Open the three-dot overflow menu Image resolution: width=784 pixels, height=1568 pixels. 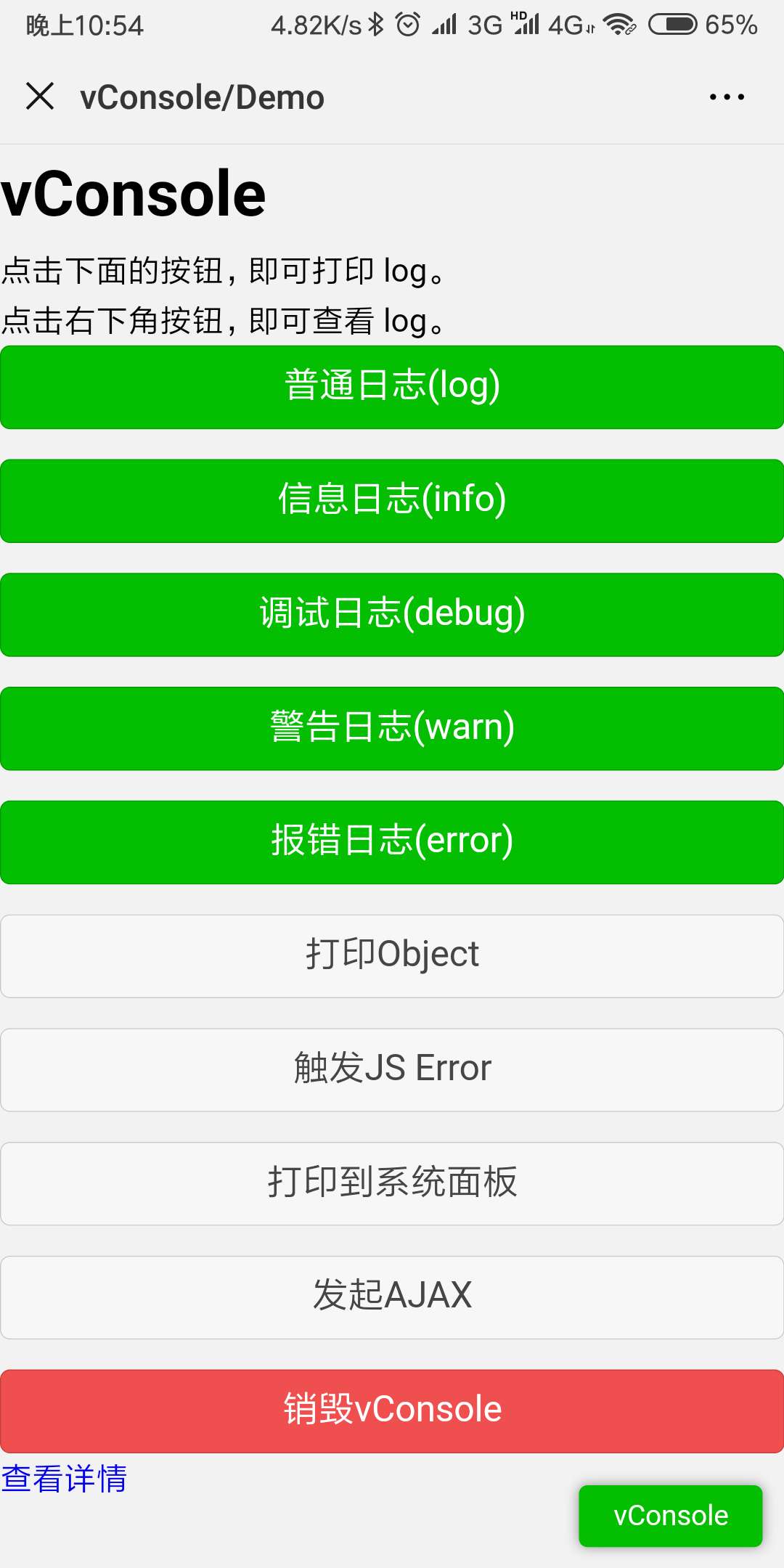pyautogui.click(x=727, y=97)
